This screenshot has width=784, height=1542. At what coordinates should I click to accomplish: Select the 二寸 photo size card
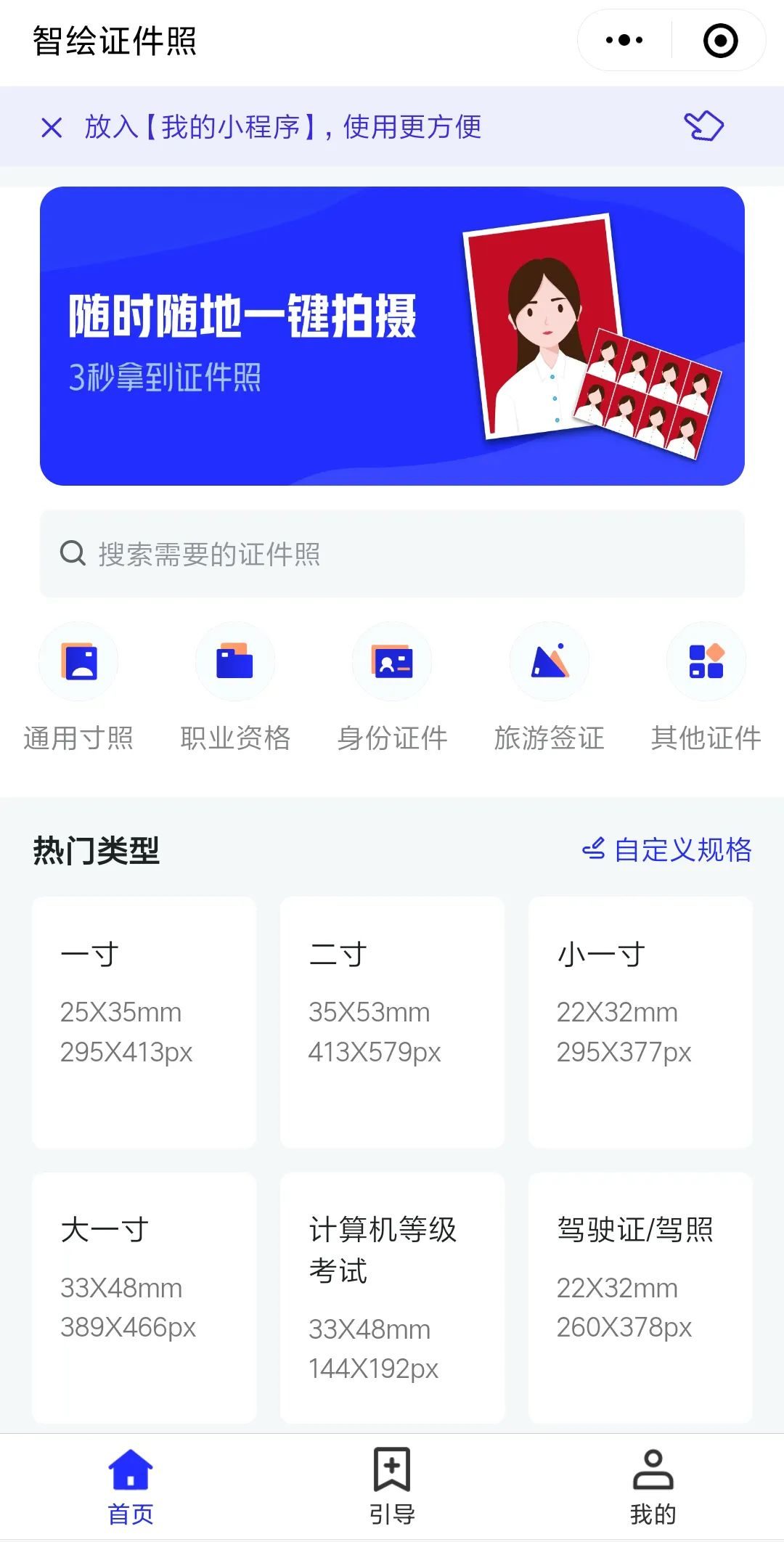[392, 1020]
